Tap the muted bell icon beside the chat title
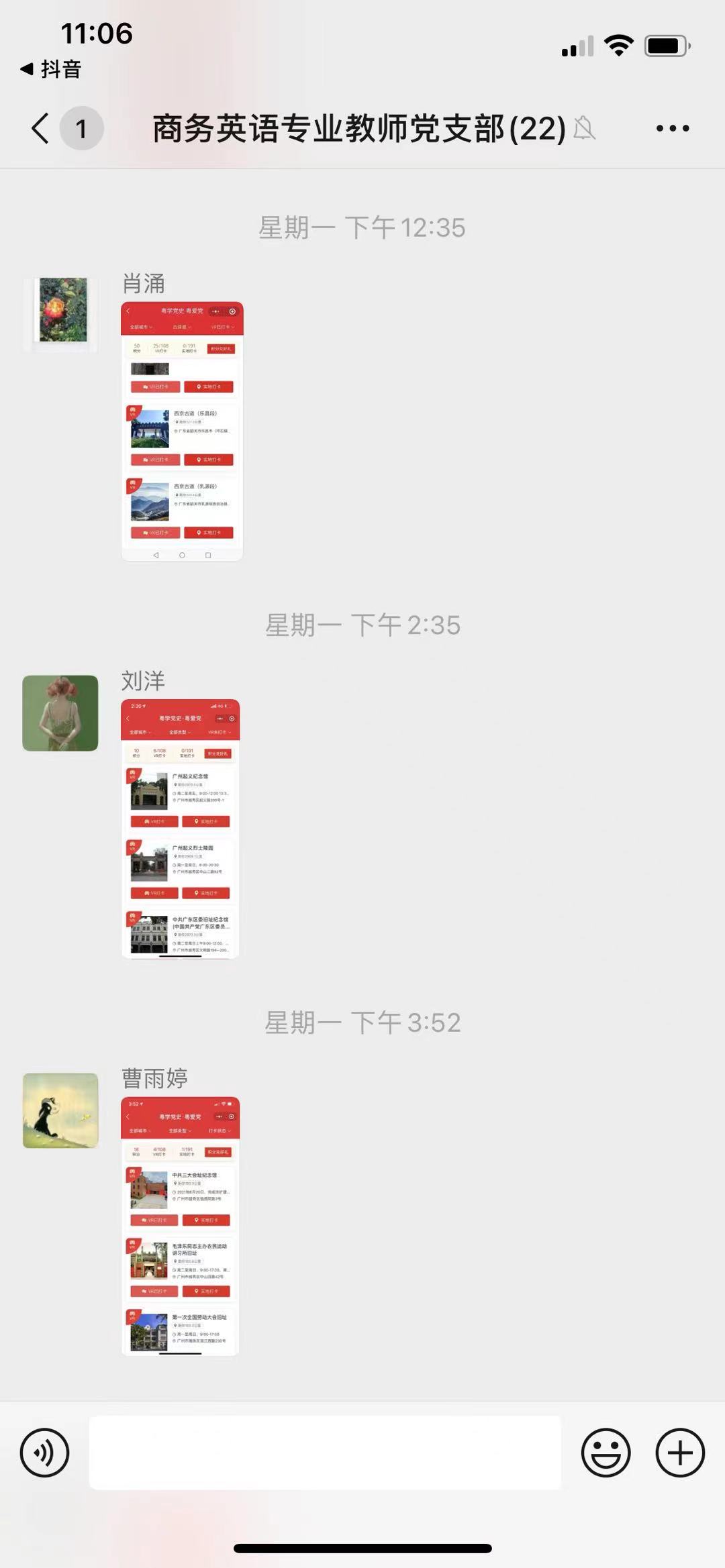725x1568 pixels. click(583, 129)
